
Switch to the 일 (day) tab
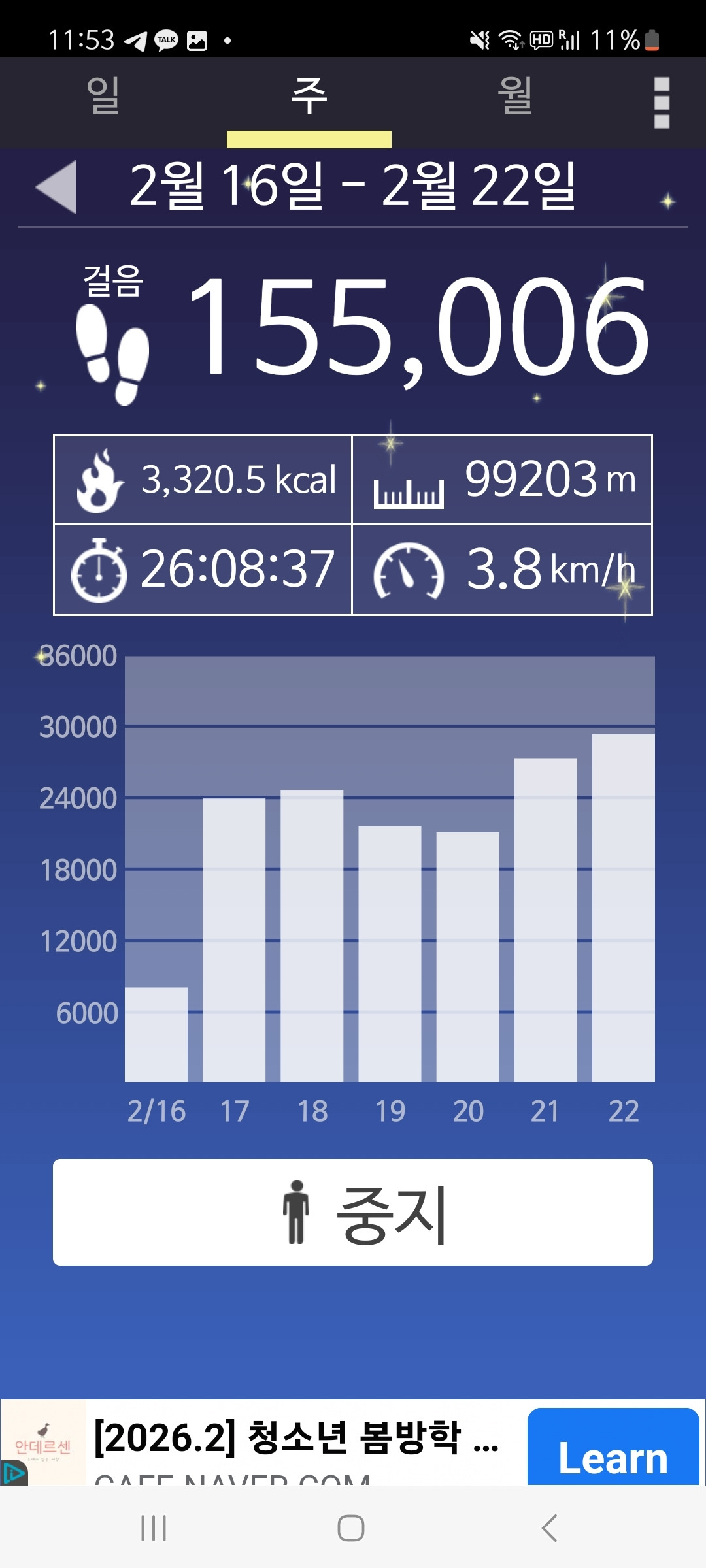[x=103, y=97]
